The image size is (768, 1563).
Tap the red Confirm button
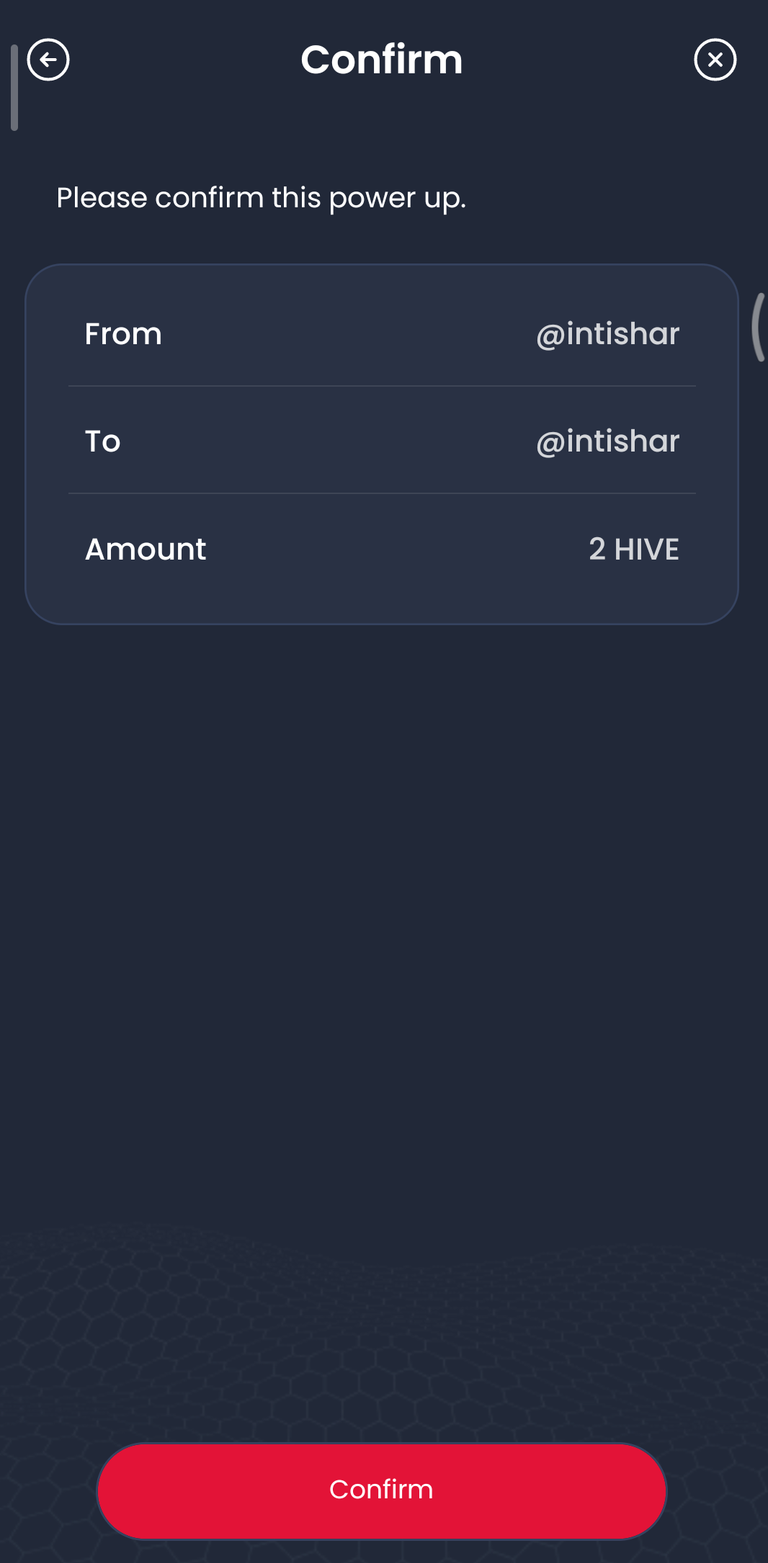point(381,1490)
